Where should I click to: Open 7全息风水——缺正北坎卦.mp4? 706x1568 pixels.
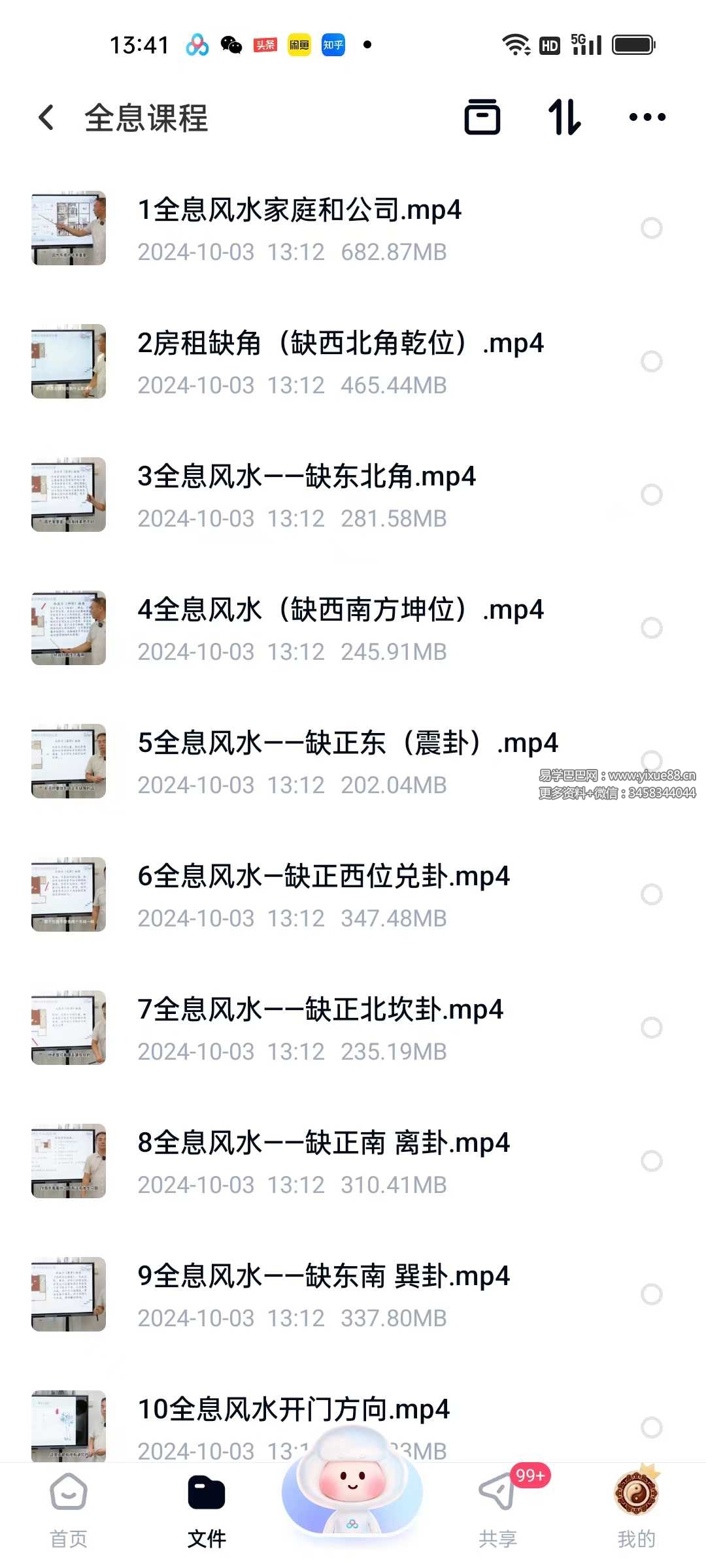tap(320, 1010)
